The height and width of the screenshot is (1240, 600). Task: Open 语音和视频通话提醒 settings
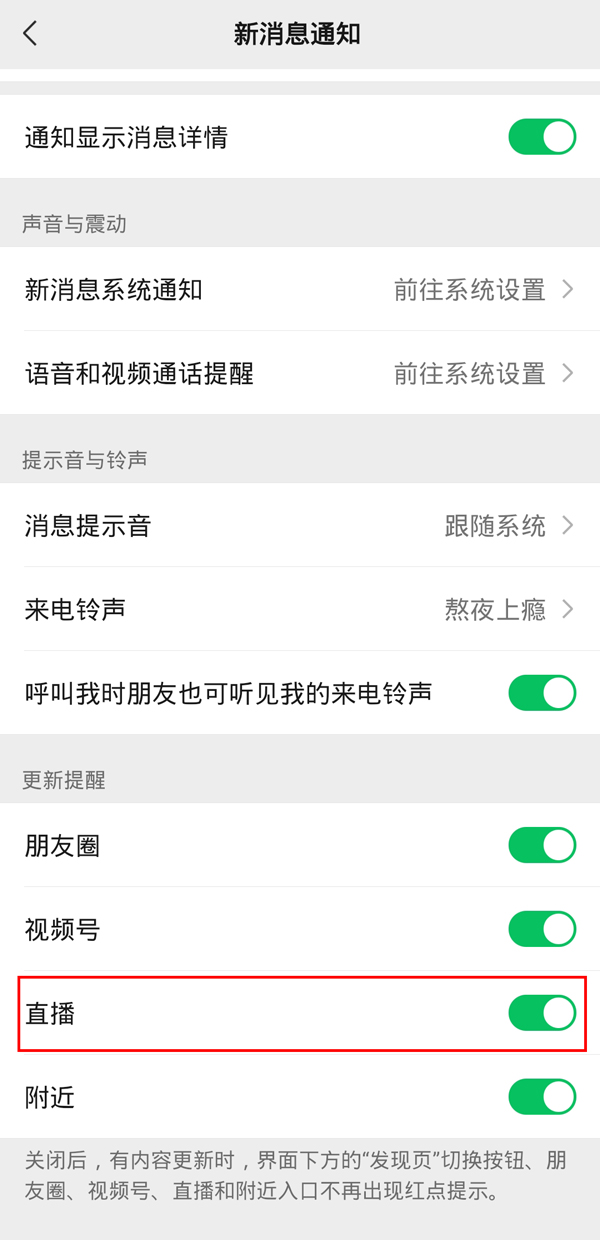pos(300,374)
